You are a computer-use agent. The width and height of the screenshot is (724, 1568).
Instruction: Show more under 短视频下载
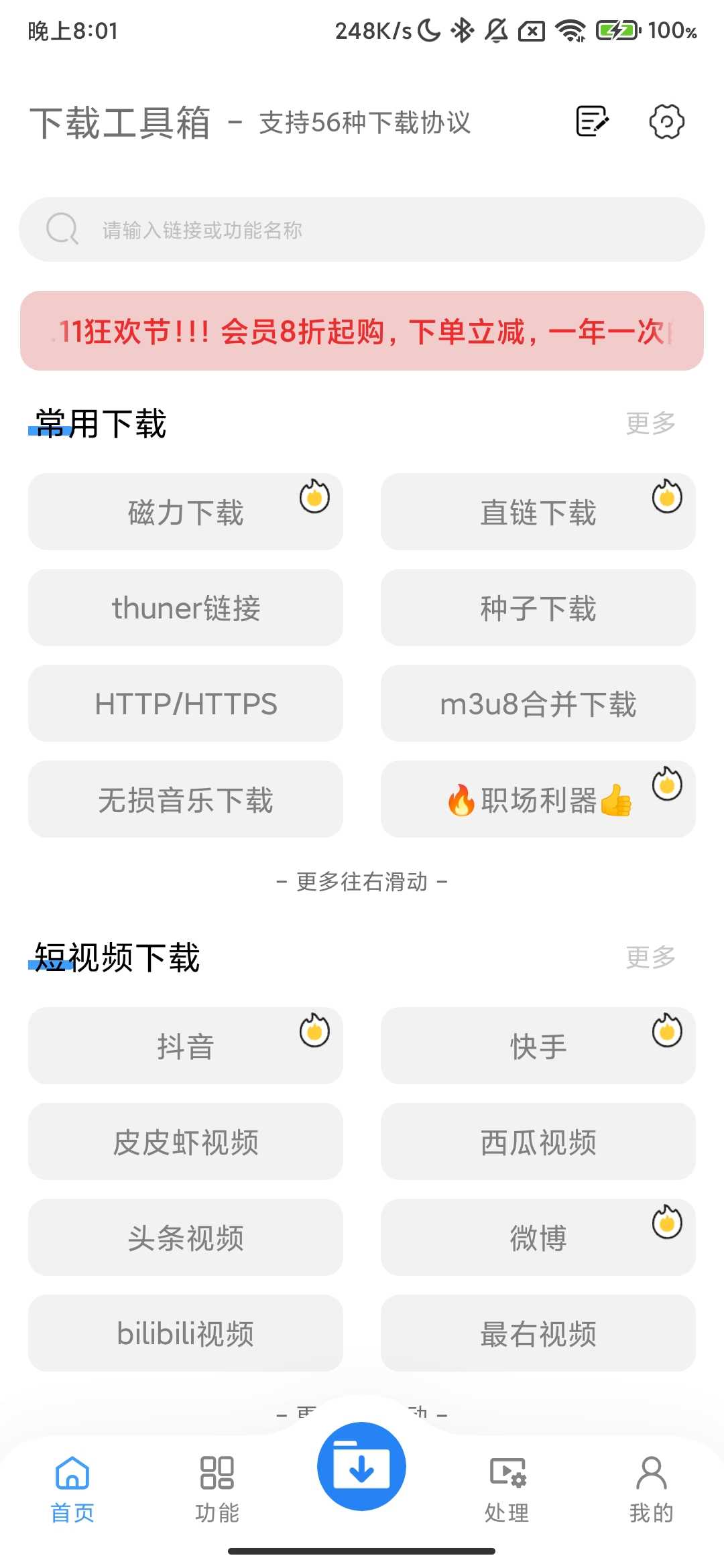(650, 958)
